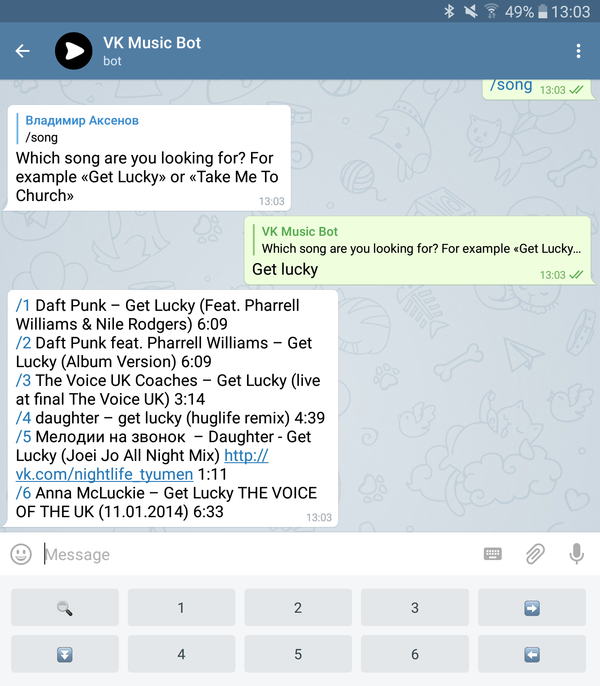Tap bot keyboard button 5

(298, 655)
